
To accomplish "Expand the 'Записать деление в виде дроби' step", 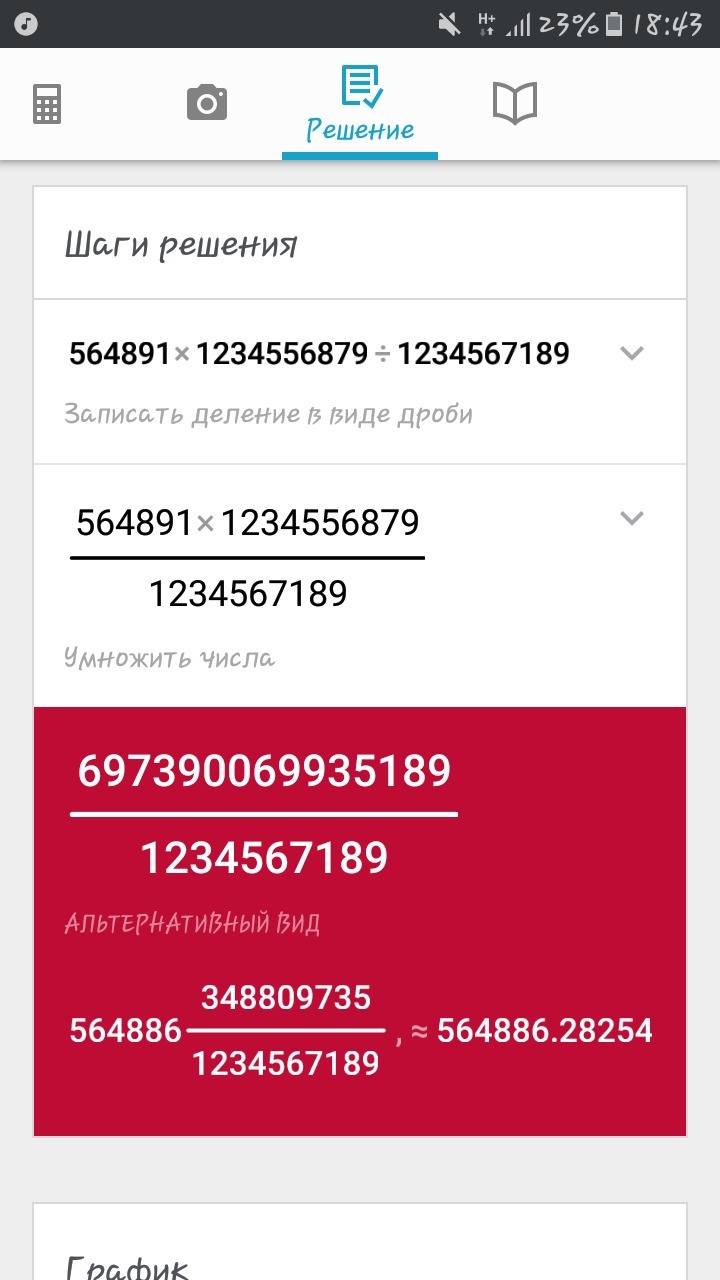I will 631,353.
